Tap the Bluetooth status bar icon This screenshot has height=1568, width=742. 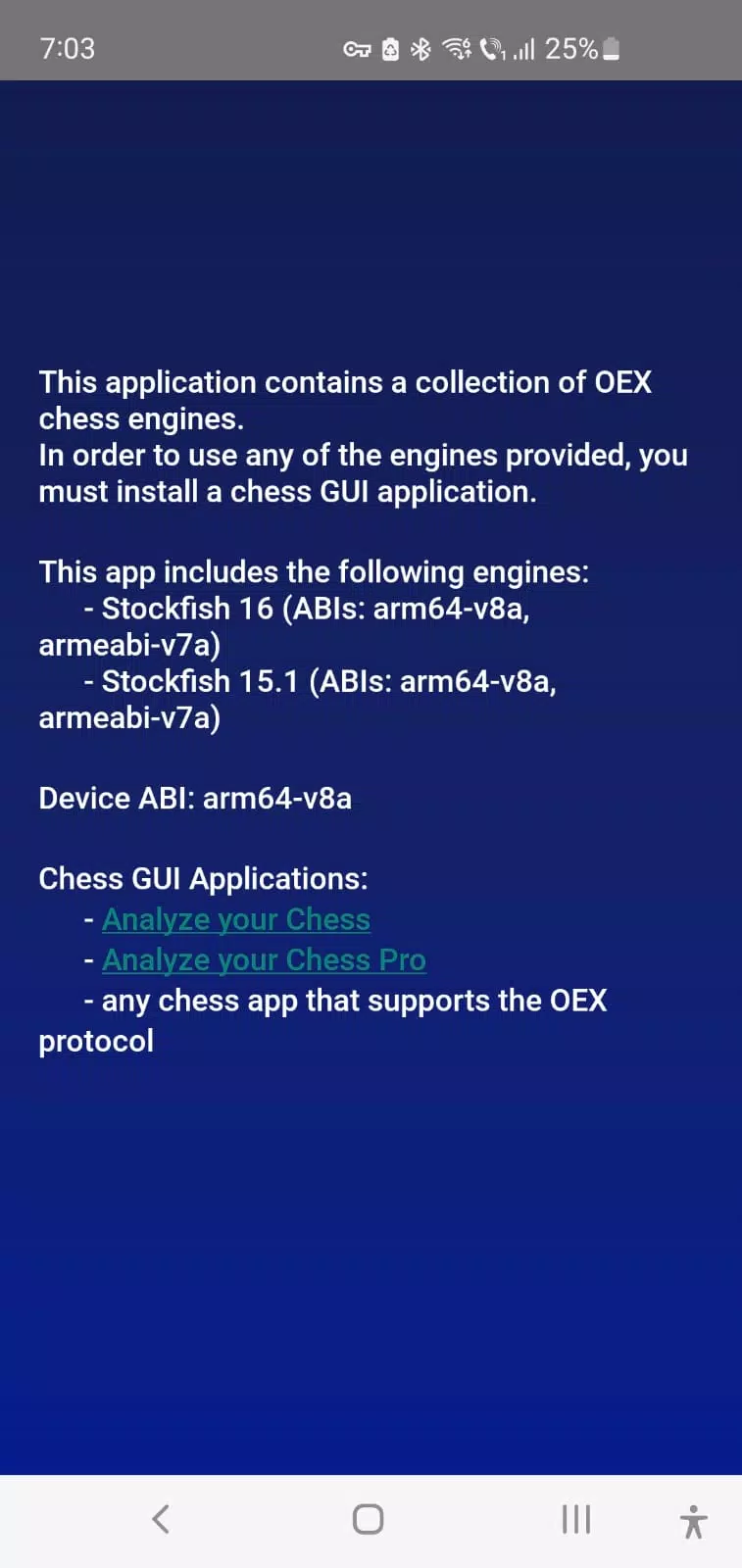[x=421, y=48]
